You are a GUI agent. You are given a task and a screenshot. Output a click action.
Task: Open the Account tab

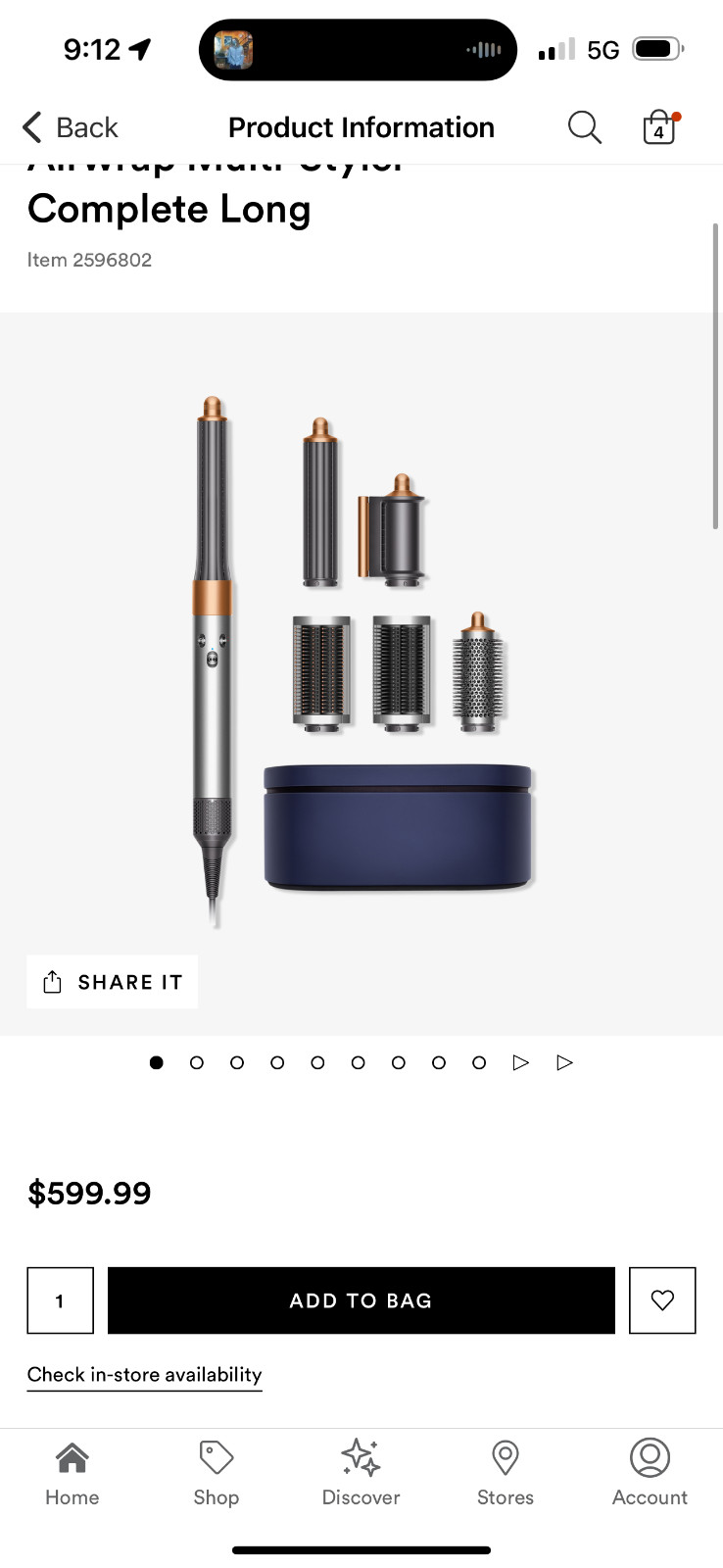coord(650,1473)
